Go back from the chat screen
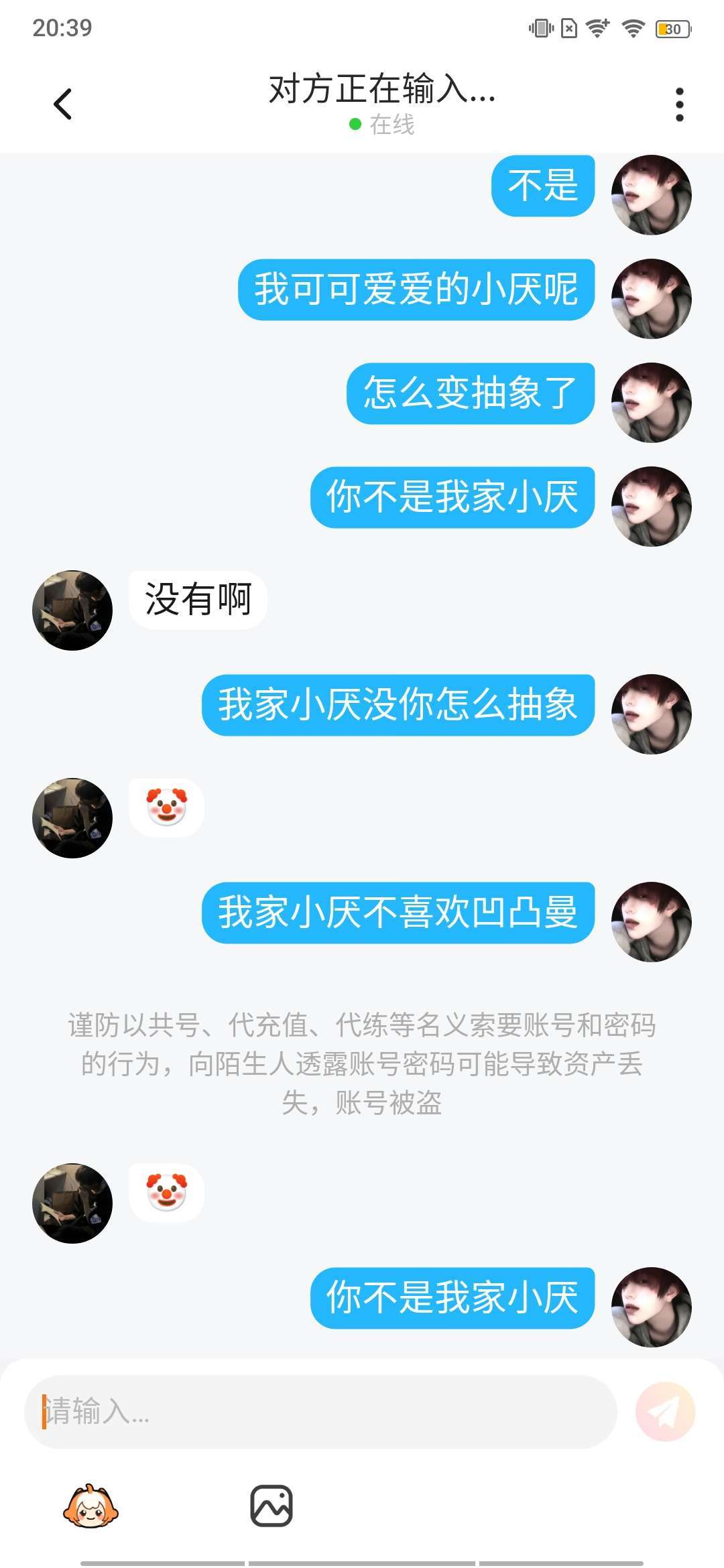This screenshot has width=724, height=1568. coord(62,105)
